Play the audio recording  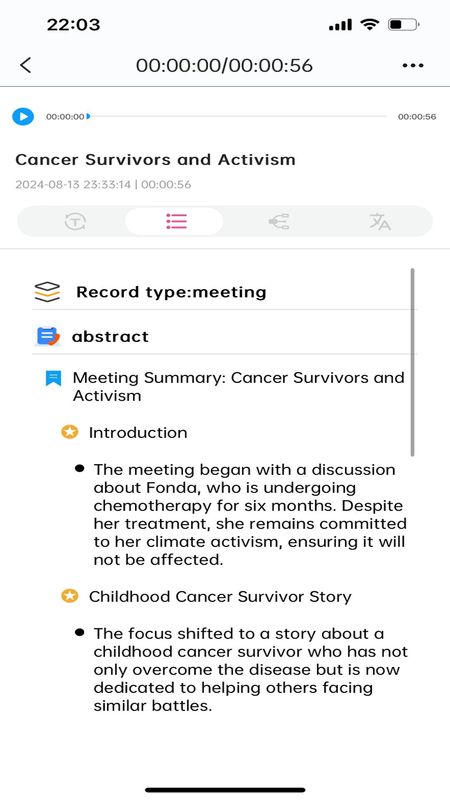23,116
